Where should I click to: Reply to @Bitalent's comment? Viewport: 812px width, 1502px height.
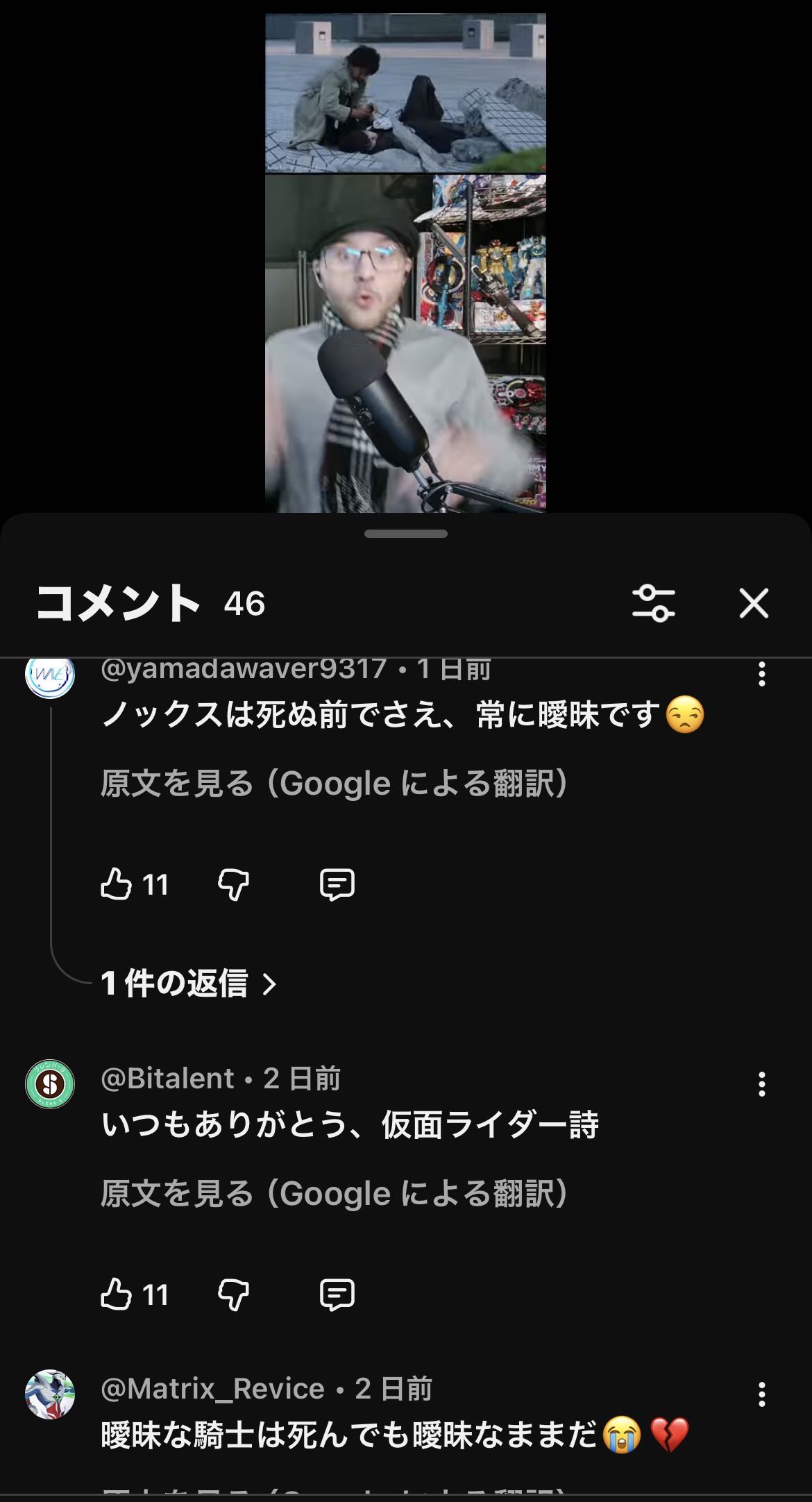coord(337,1295)
